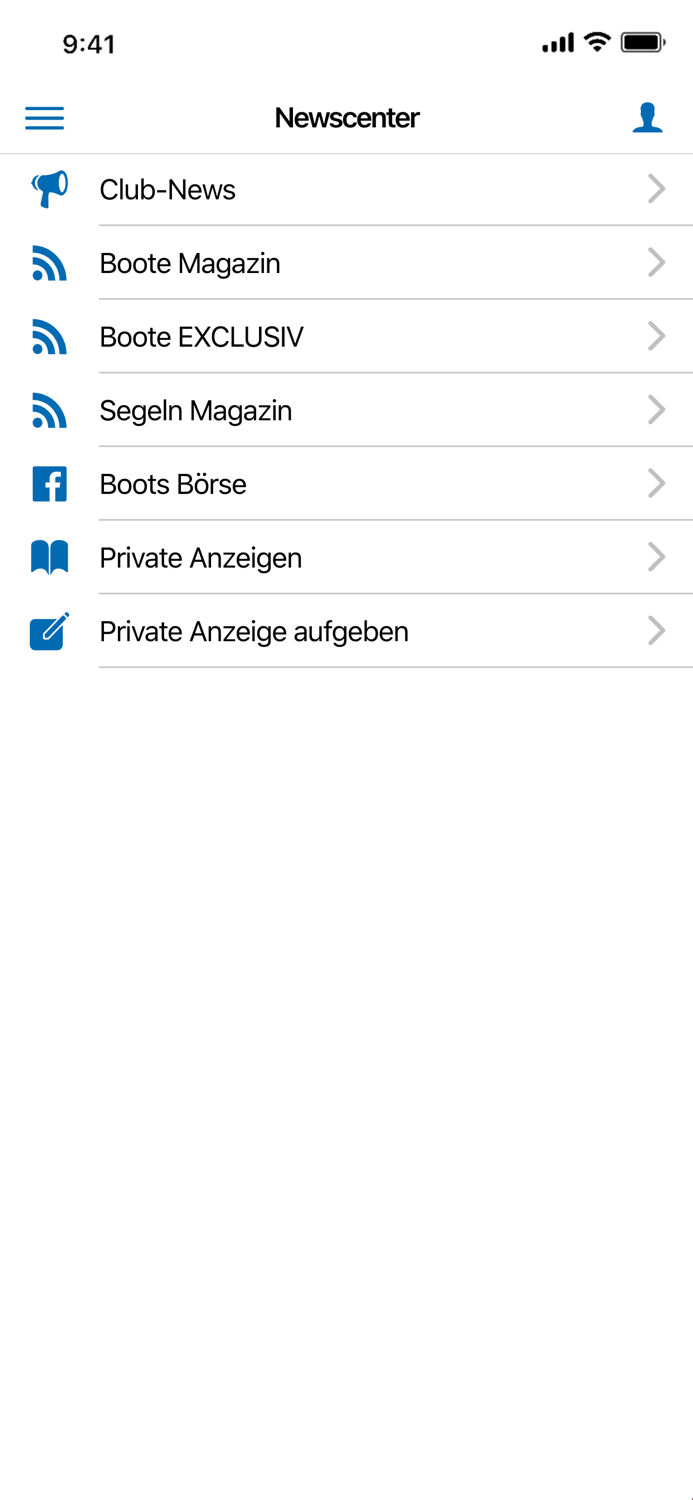Open Club-News
Image resolution: width=693 pixels, height=1500 pixels.
(x=346, y=189)
